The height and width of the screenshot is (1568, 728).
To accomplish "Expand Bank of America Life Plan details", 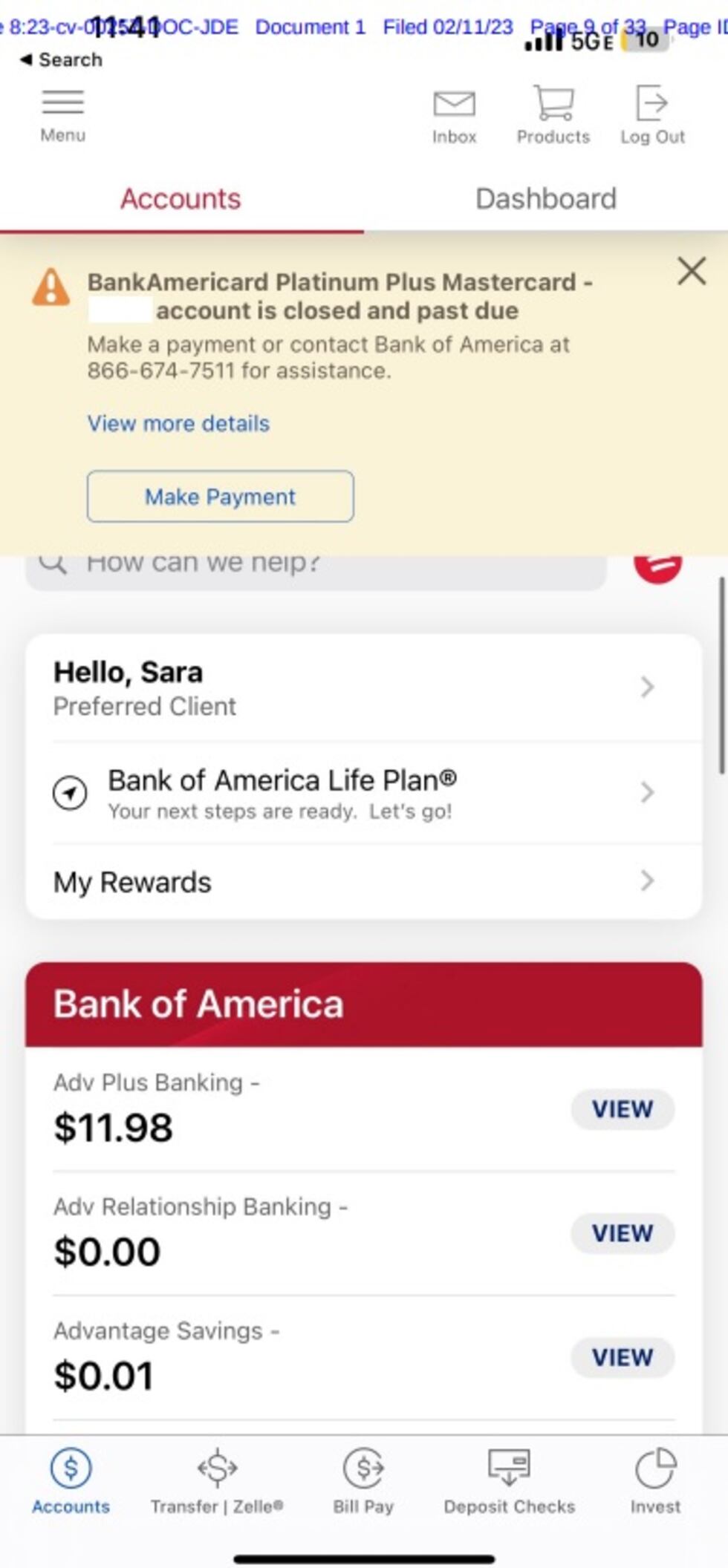I will [647, 794].
